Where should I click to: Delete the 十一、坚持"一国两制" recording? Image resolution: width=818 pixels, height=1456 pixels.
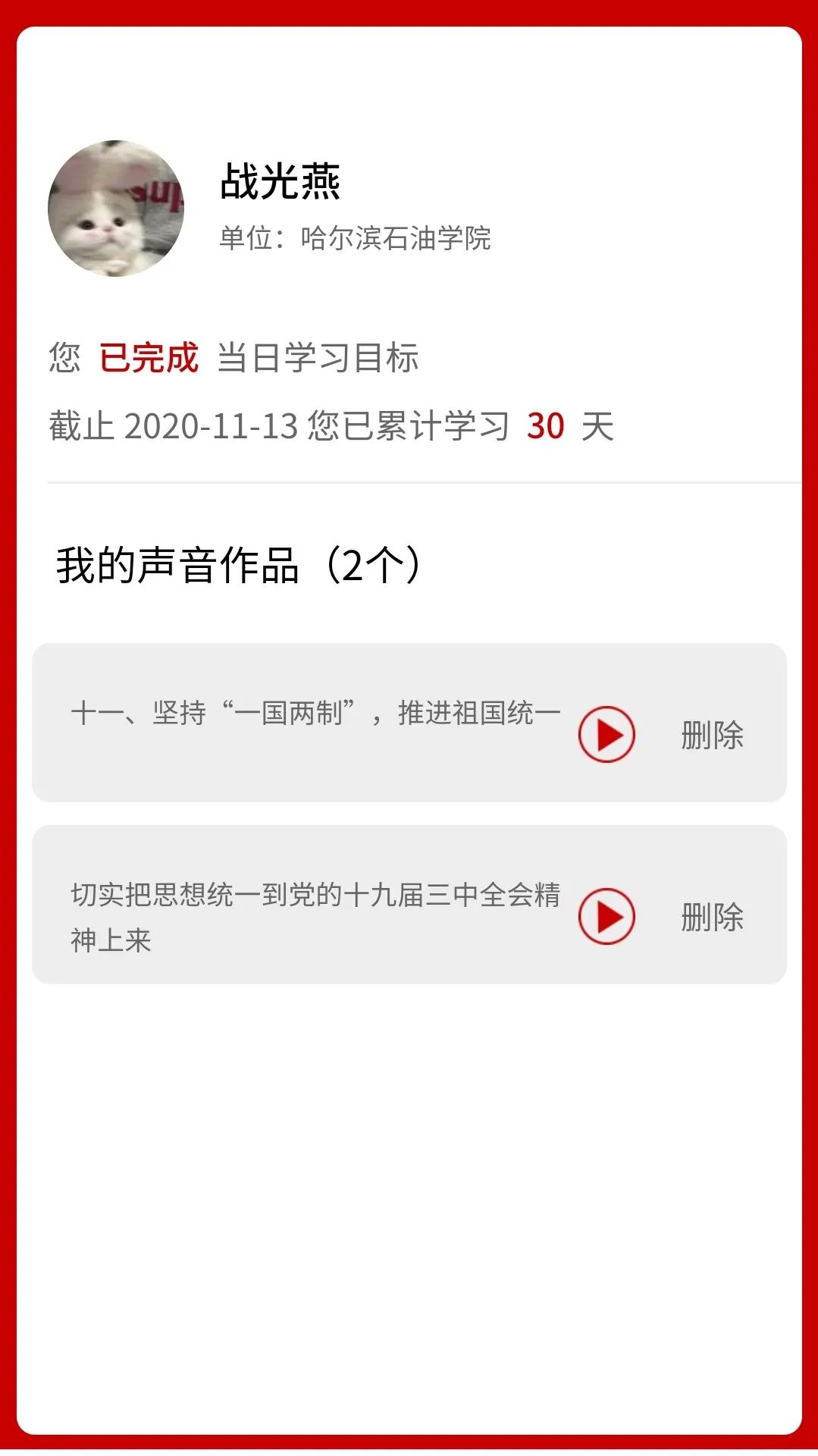(x=712, y=735)
